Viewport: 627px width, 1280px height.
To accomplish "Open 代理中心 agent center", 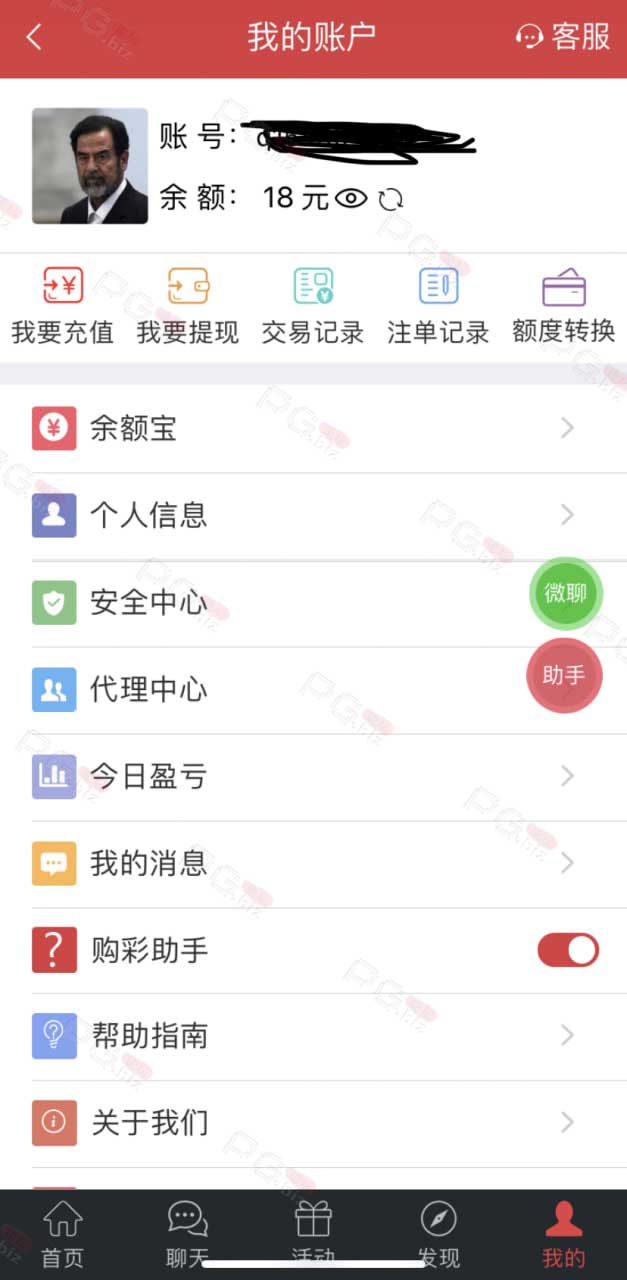I will [313, 690].
